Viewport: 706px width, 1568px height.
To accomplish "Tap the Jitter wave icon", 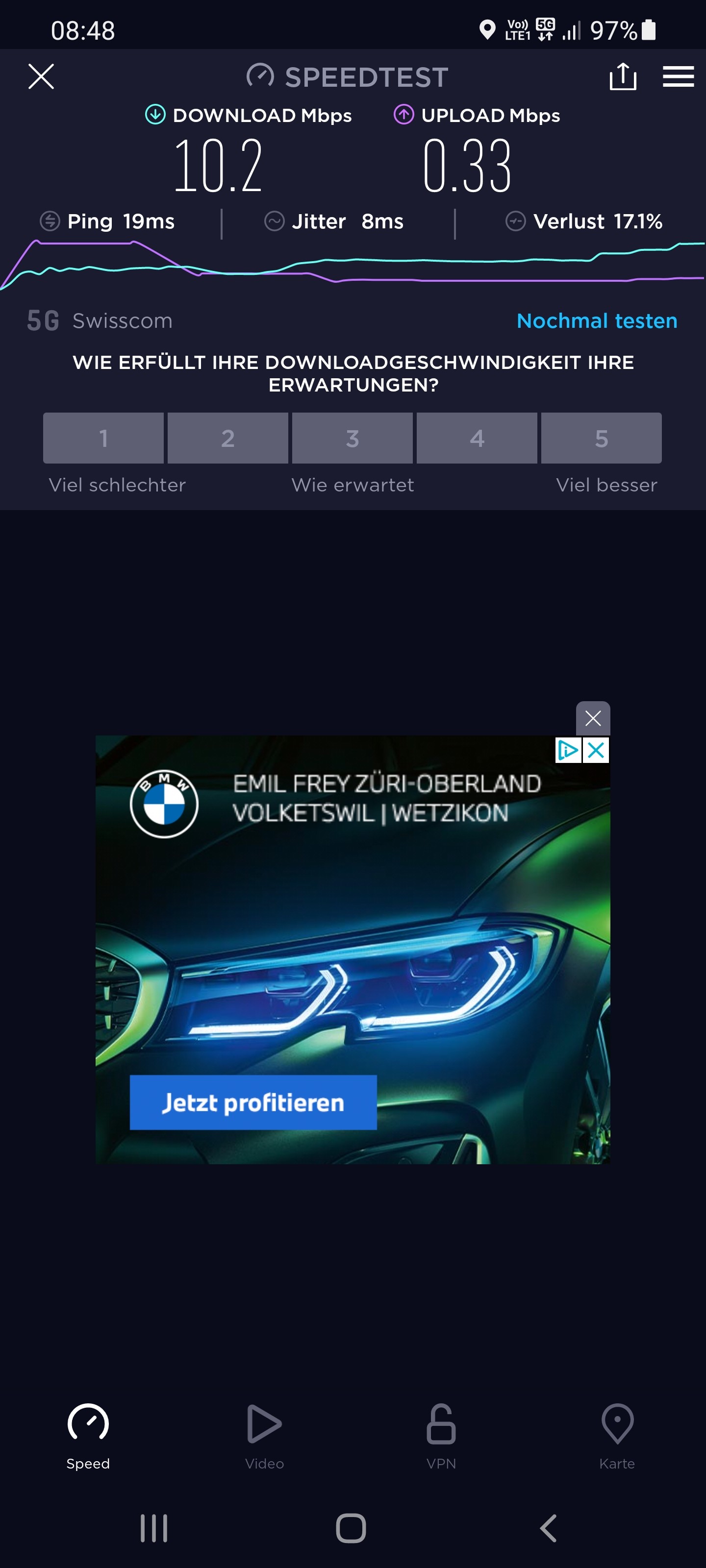I will click(x=275, y=221).
